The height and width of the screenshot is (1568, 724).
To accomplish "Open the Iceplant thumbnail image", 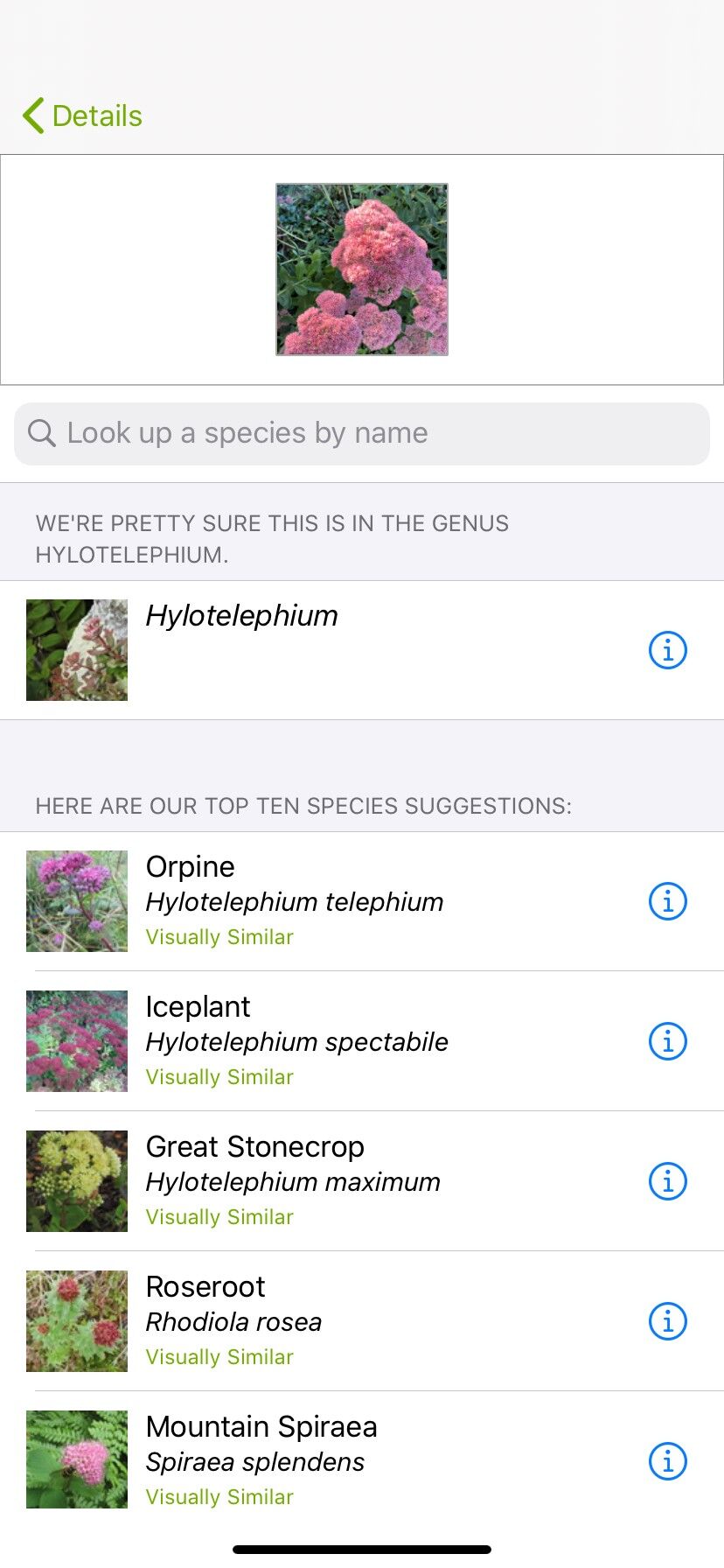I will pyautogui.click(x=76, y=1040).
